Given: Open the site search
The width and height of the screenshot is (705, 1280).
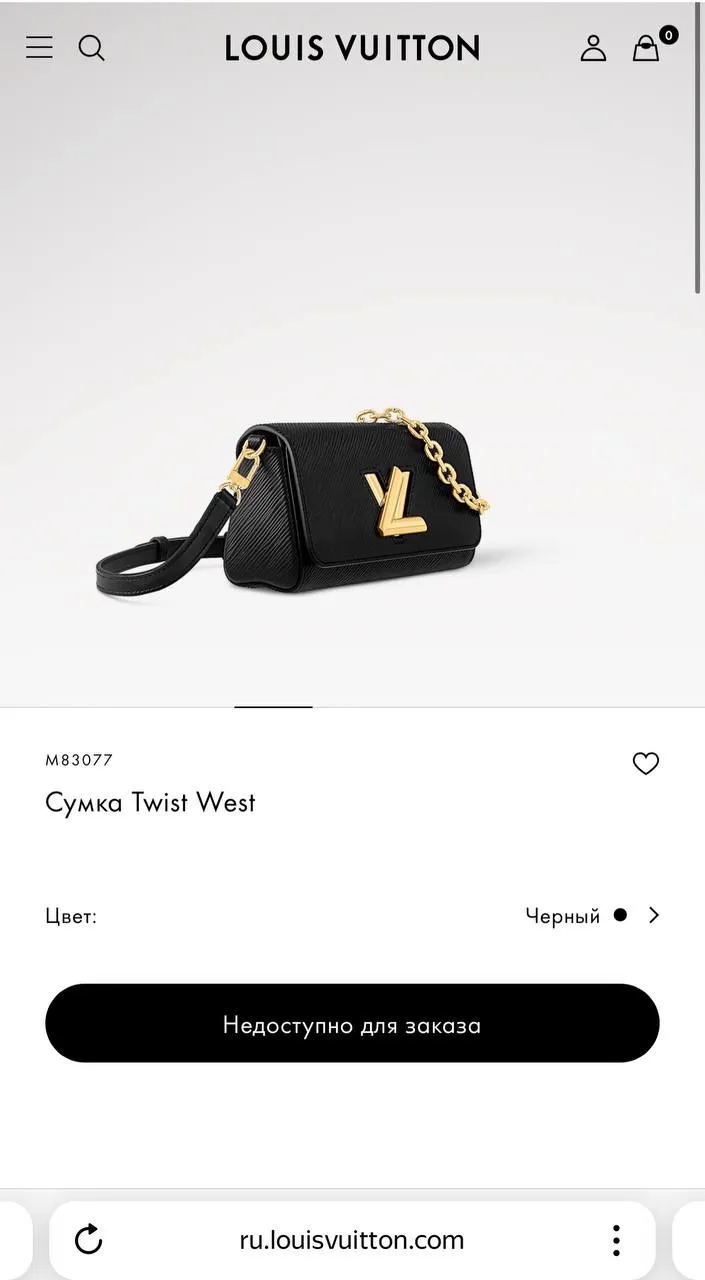Looking at the screenshot, I should tap(92, 47).
